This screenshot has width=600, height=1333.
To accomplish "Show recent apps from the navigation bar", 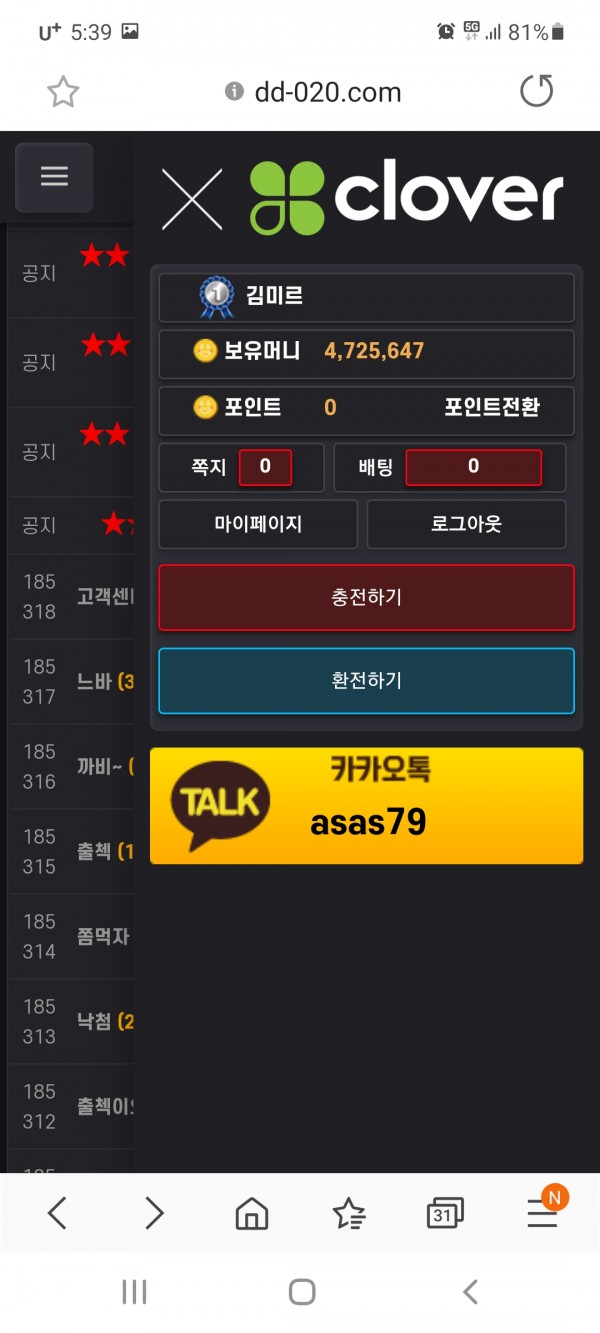I will (134, 1291).
